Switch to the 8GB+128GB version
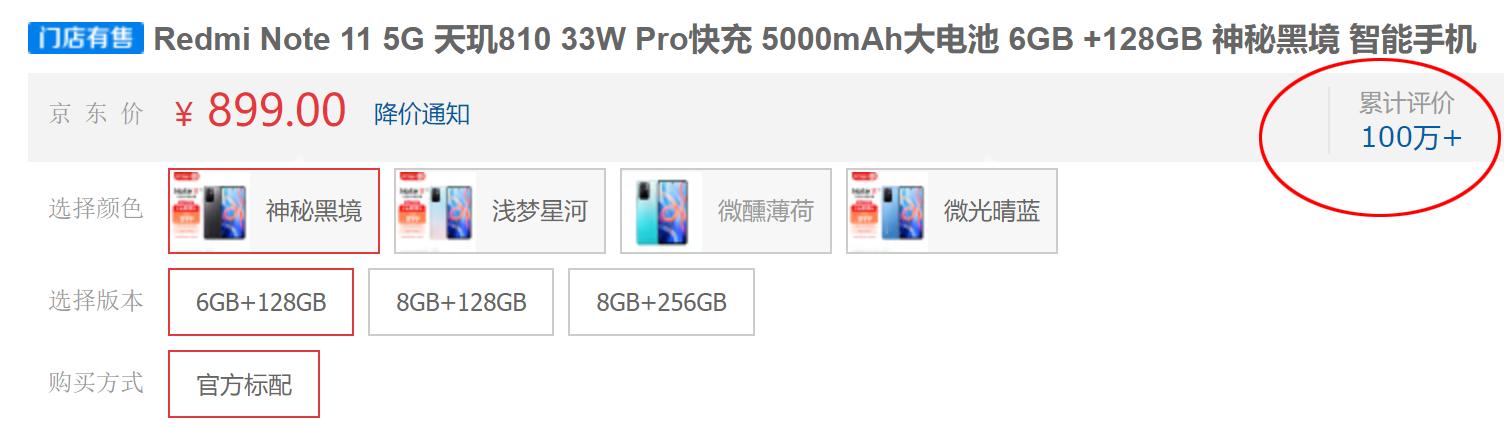The width and height of the screenshot is (1512, 427). tap(461, 302)
